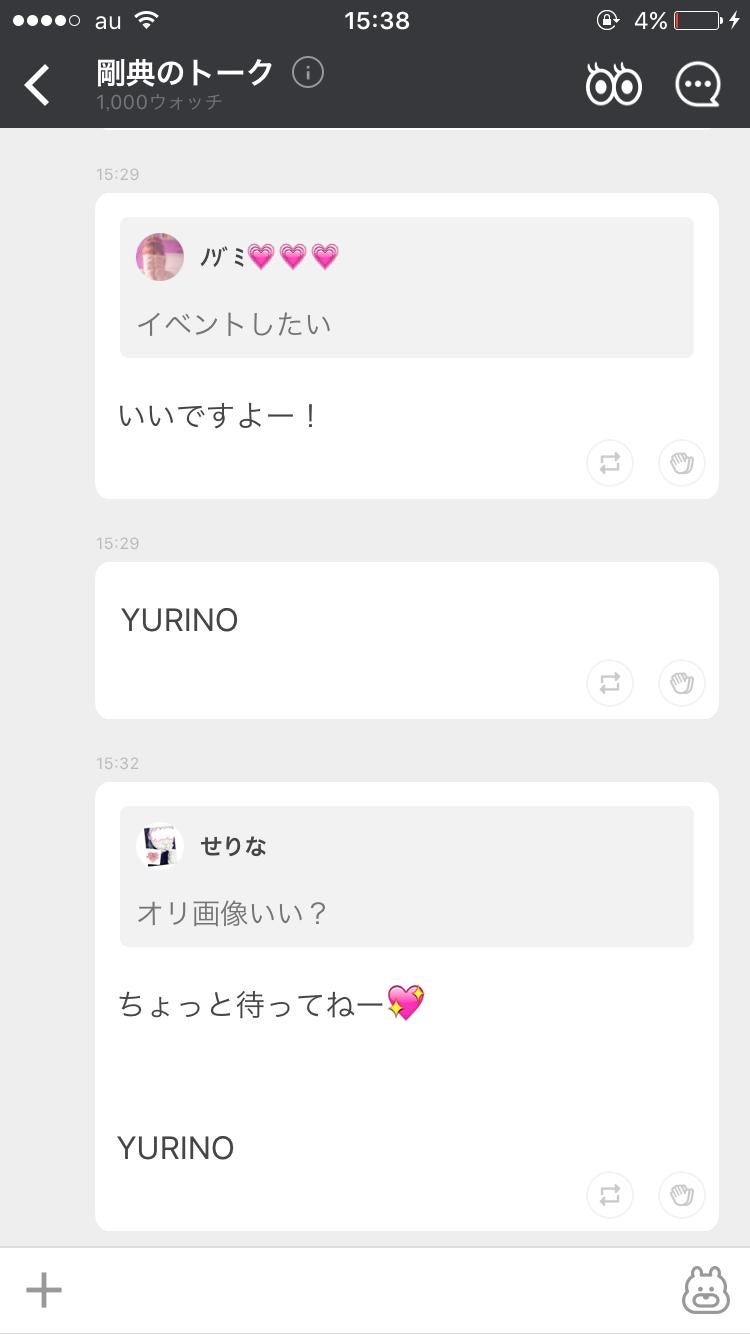Image resolution: width=750 pixels, height=1334 pixels.
Task: Open the chat bubble menu icon
Action: point(697,85)
